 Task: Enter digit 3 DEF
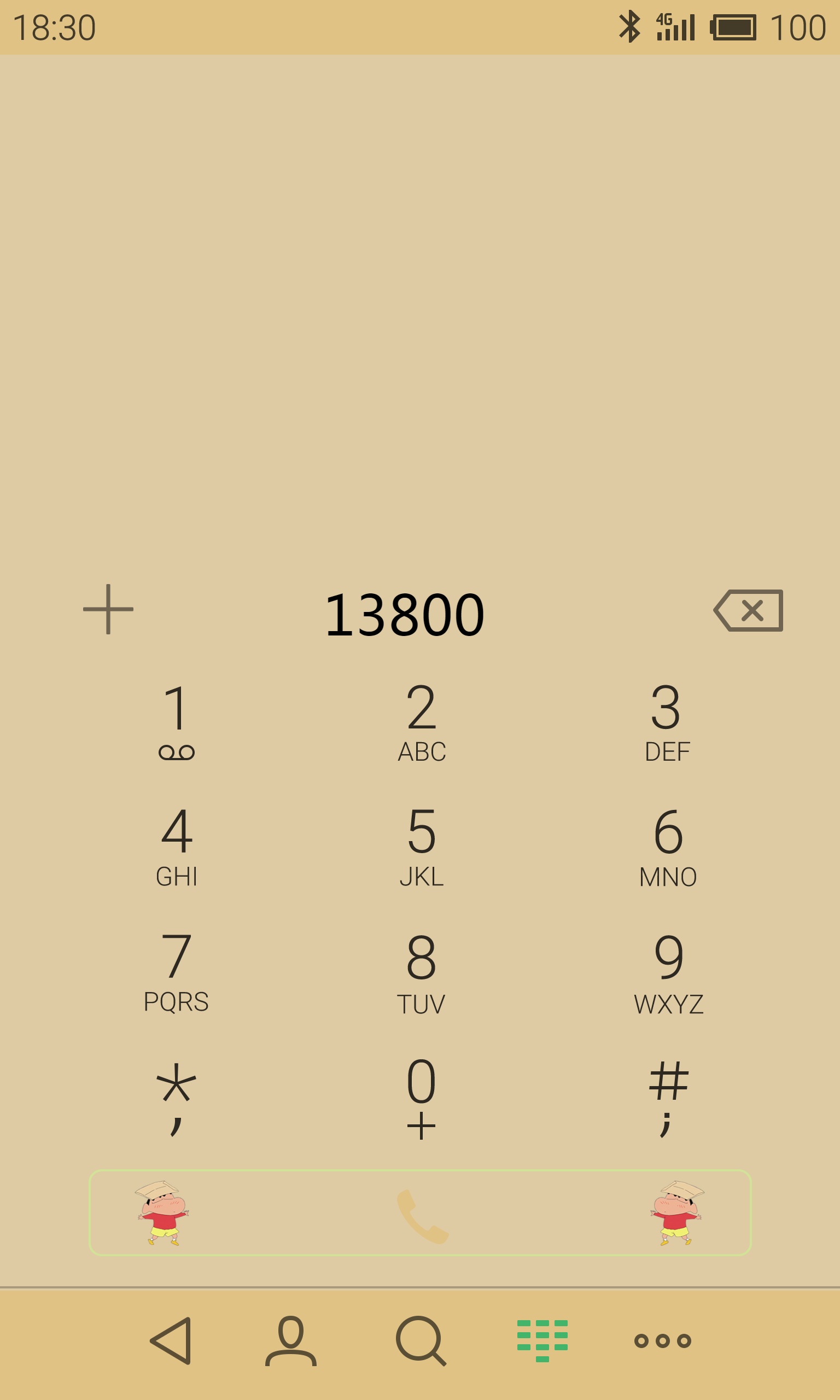tap(667, 721)
